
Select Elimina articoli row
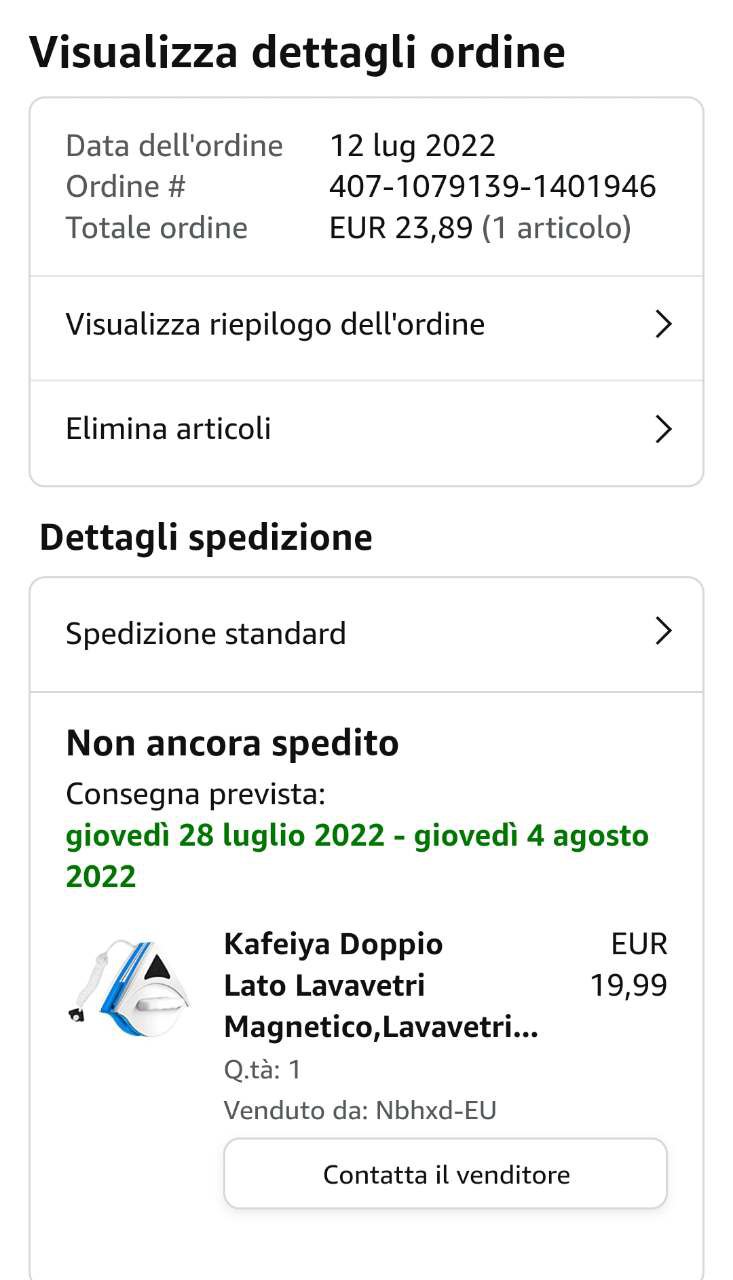coord(366,430)
